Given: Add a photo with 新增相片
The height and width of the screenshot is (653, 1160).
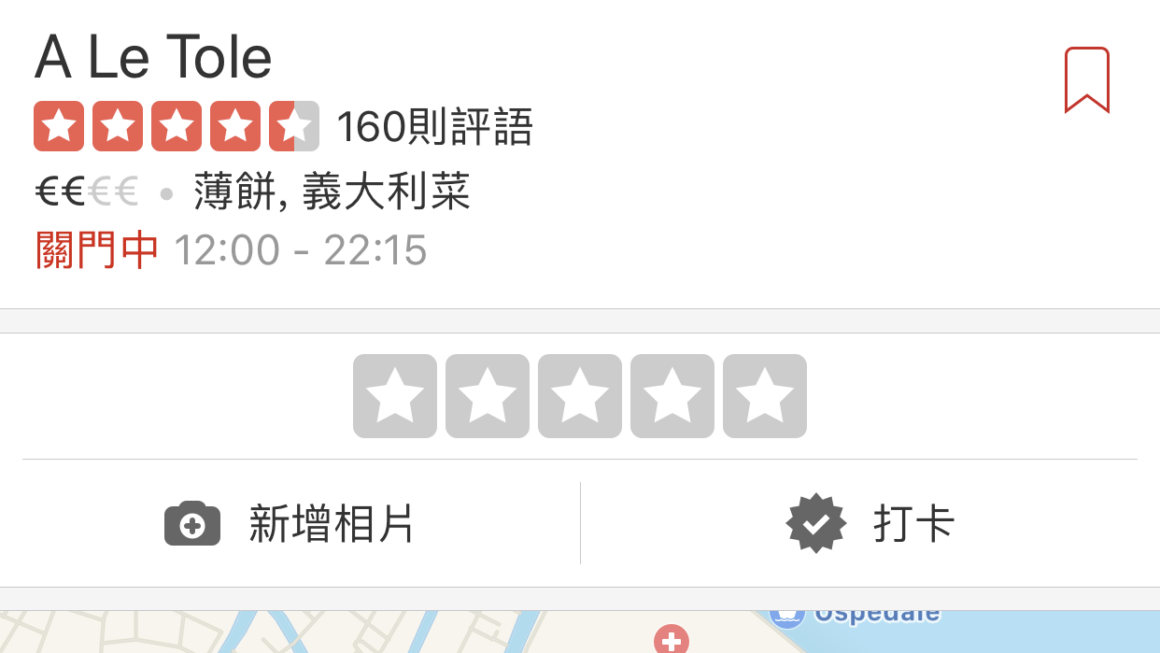Looking at the screenshot, I should point(290,524).
